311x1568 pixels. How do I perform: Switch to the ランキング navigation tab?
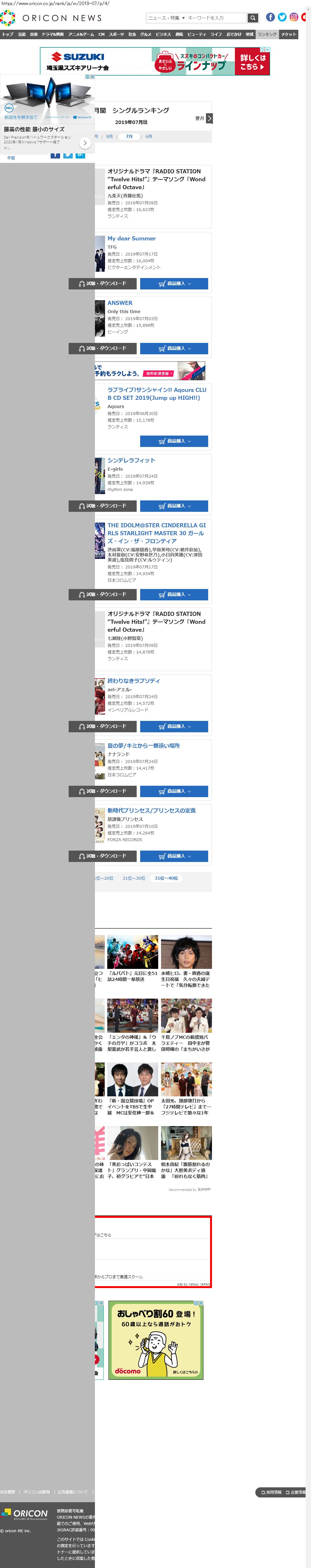[267, 35]
